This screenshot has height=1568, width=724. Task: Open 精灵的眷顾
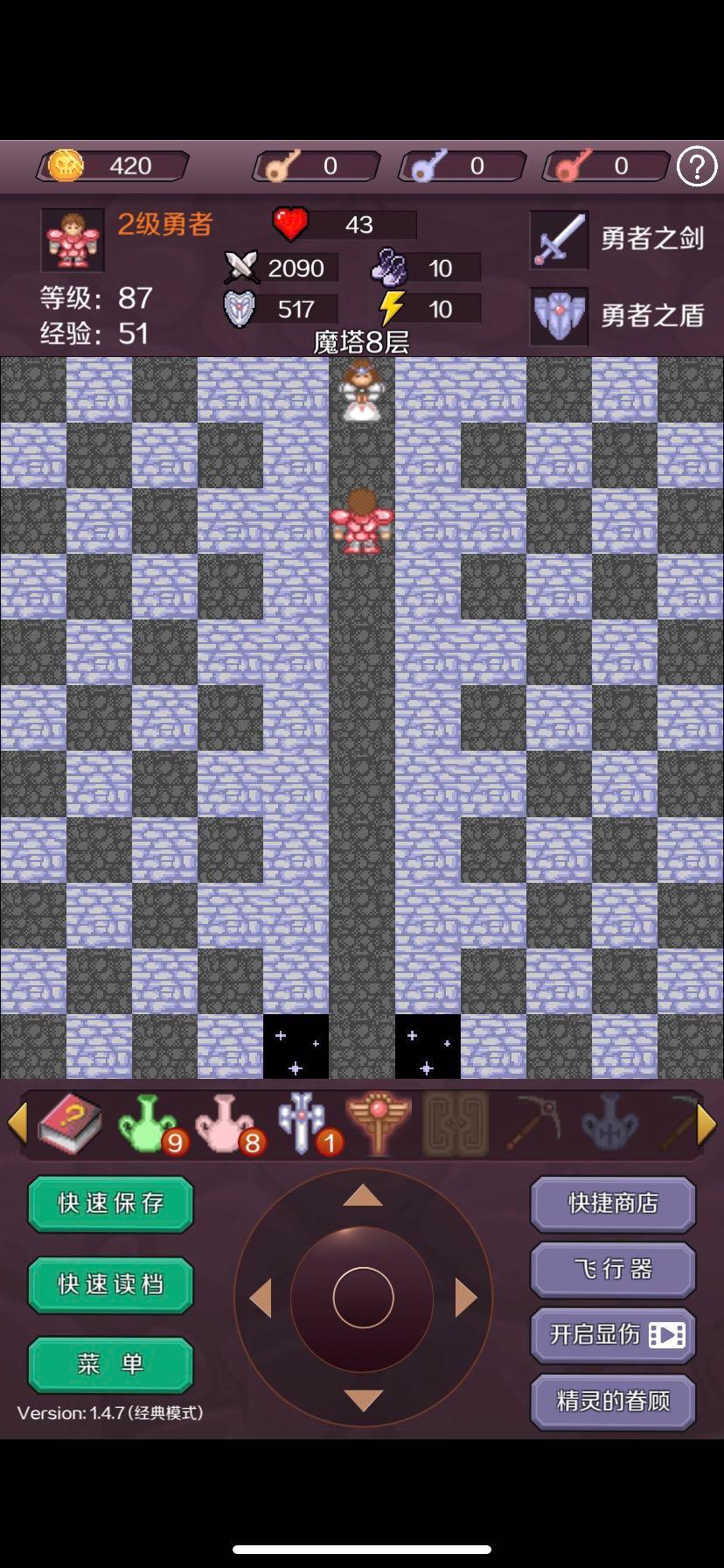(x=613, y=1401)
